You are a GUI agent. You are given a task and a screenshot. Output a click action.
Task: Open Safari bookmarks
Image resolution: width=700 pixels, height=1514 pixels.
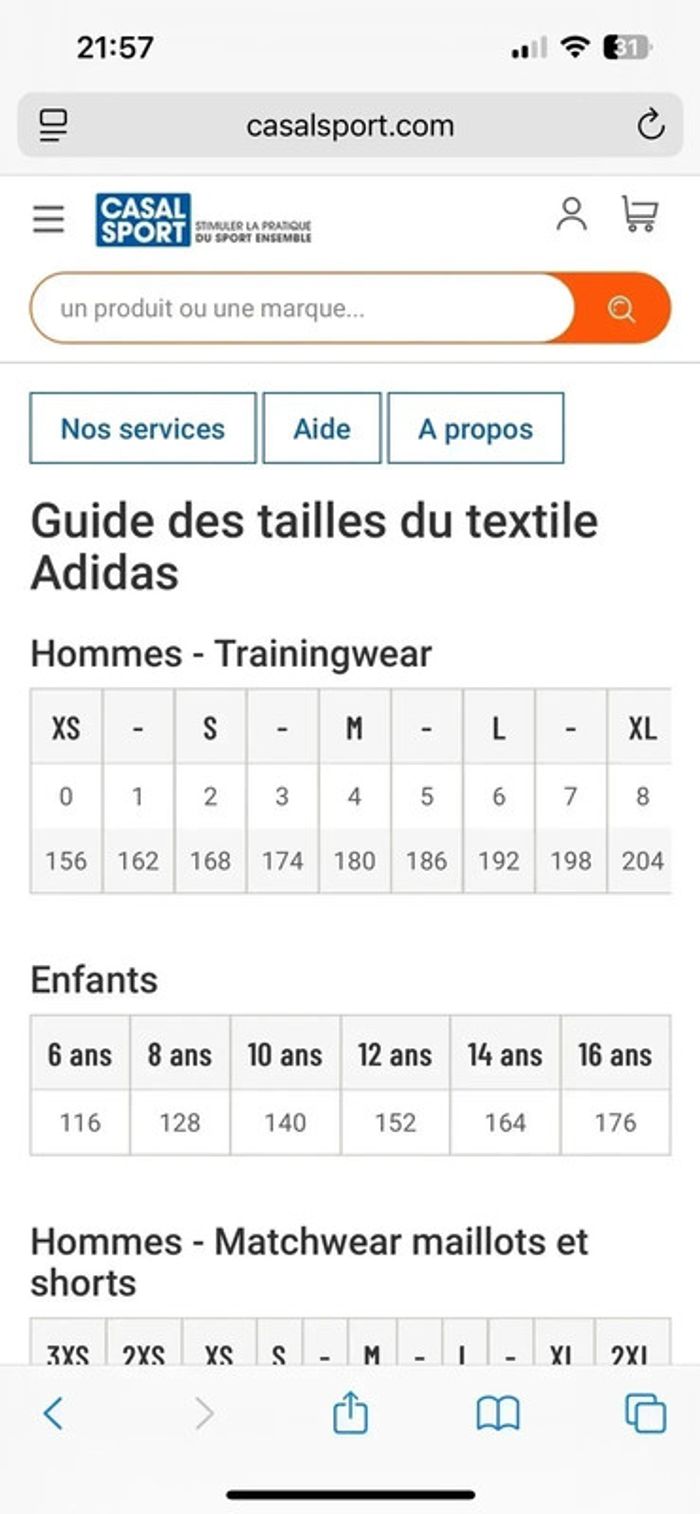(498, 1413)
